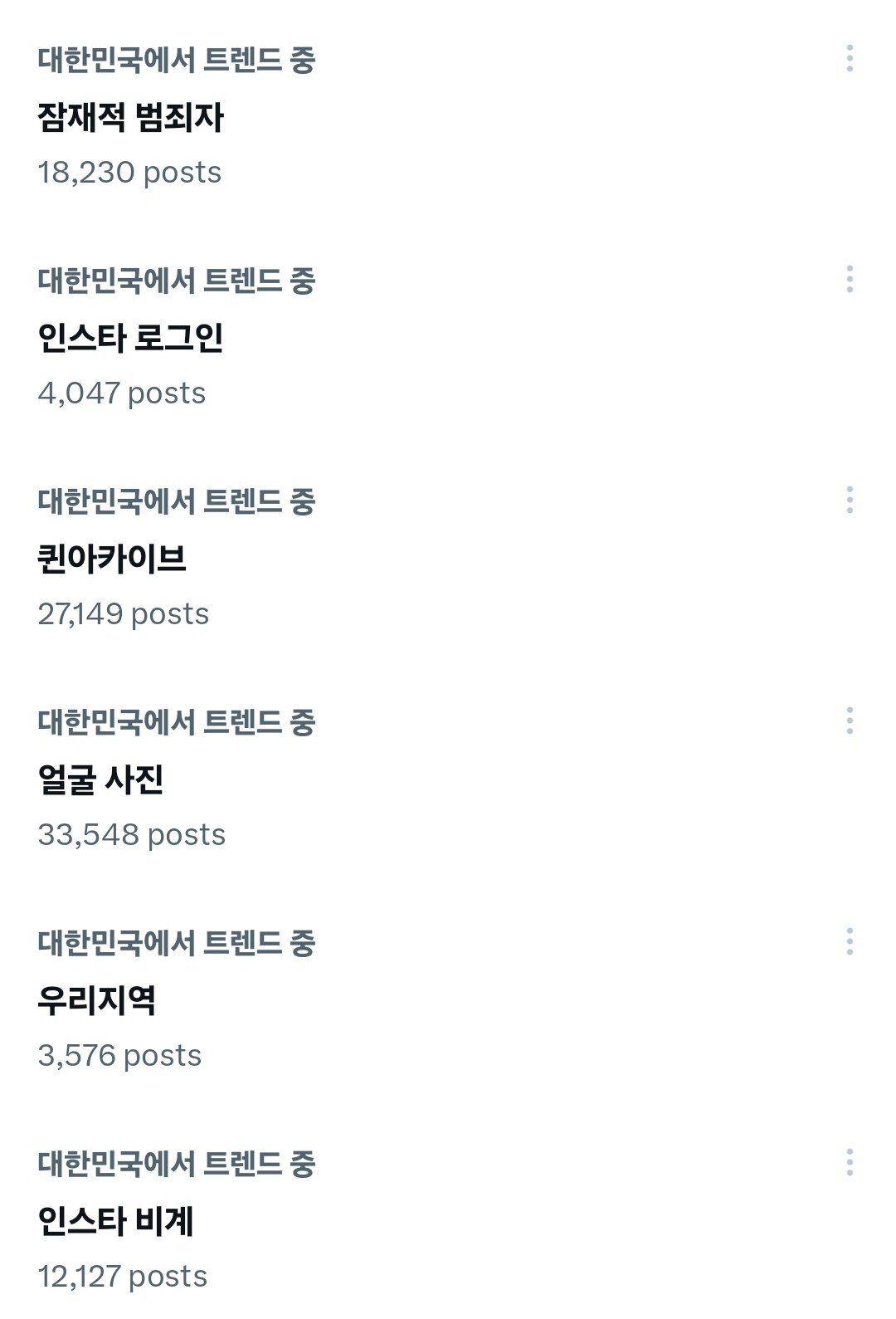Go to the 우리지역 trend
The width and height of the screenshot is (896, 1319).
pyautogui.click(x=97, y=1001)
